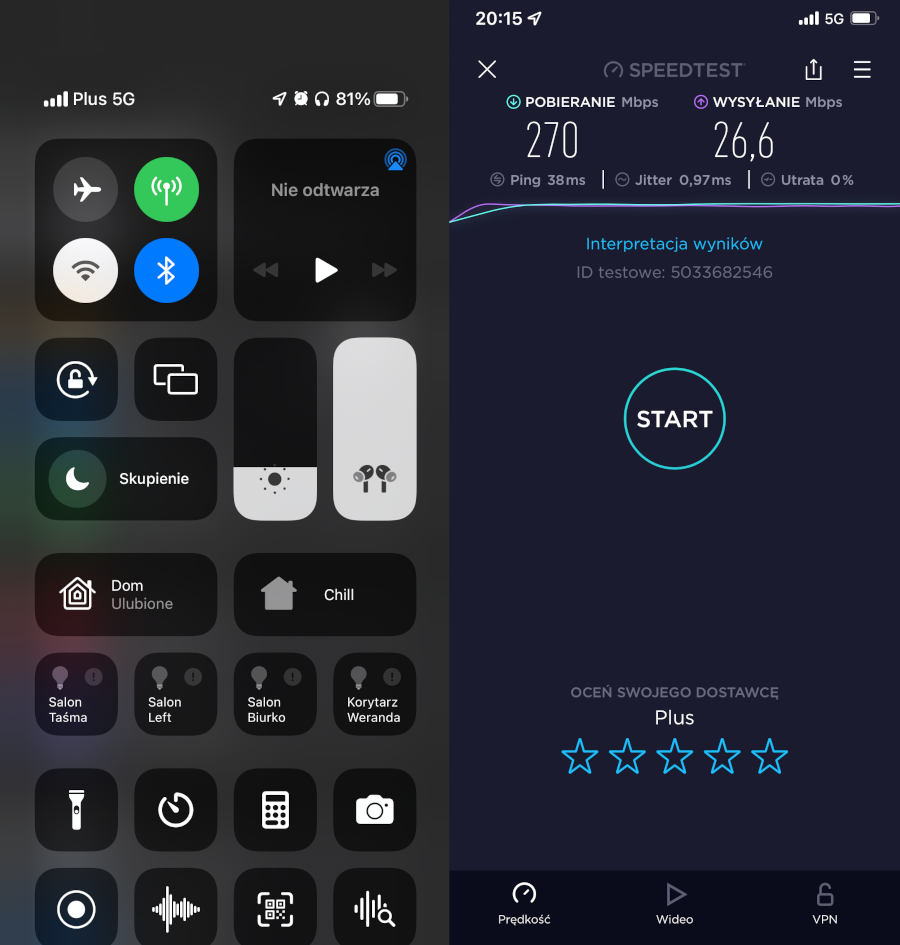Screen dimensions: 900x945
Task: Launch the camera
Action: pos(374,809)
